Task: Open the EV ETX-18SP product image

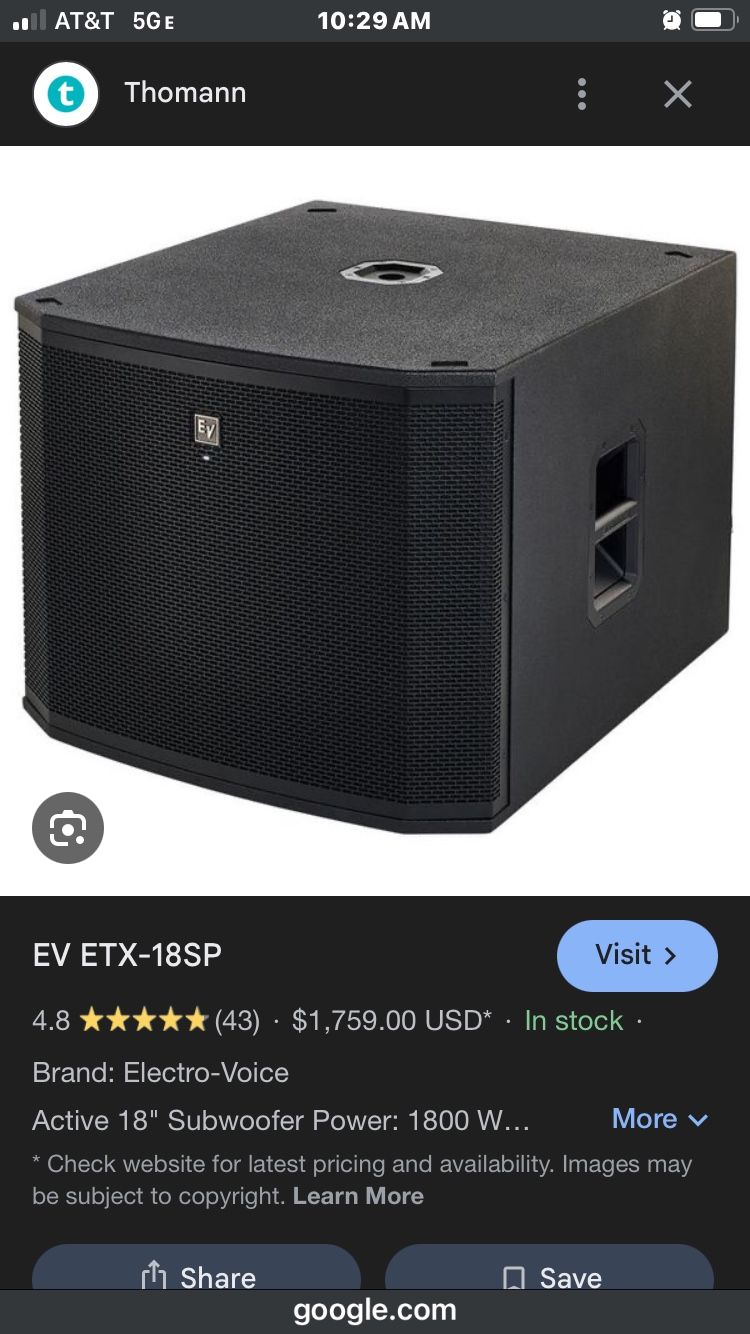Action: click(375, 520)
